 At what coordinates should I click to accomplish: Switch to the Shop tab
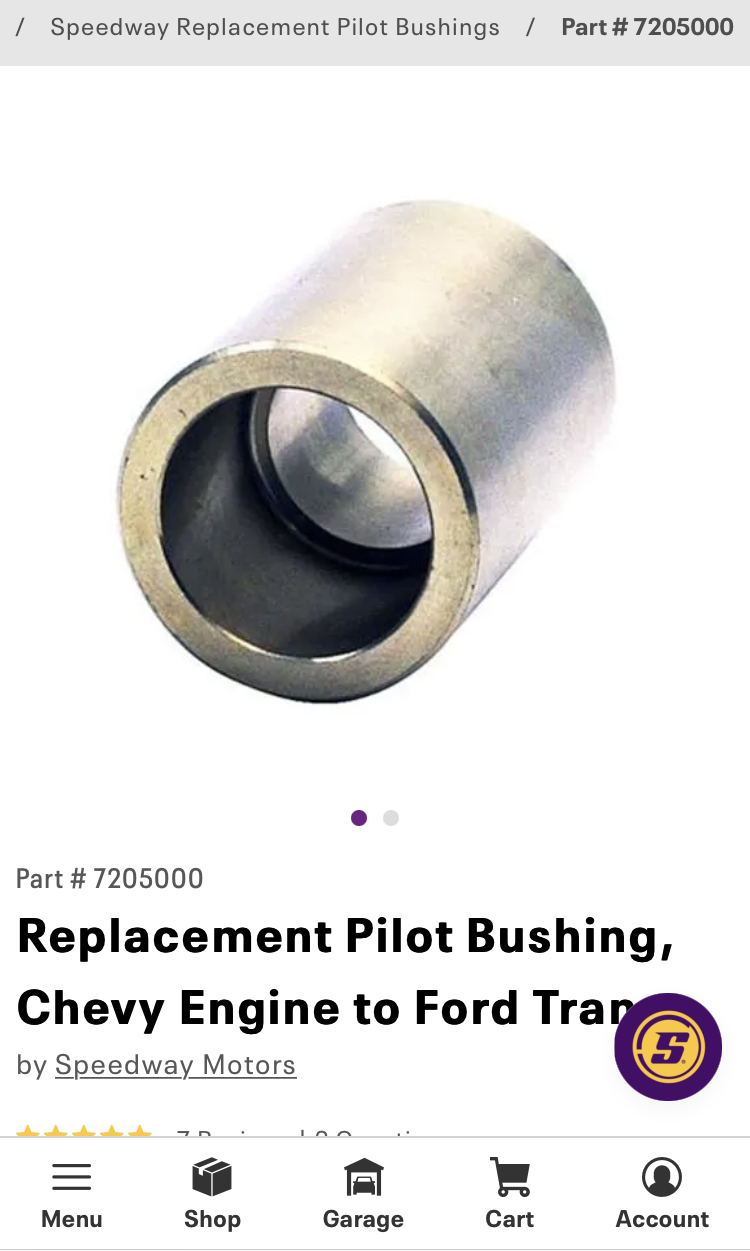(x=212, y=1195)
